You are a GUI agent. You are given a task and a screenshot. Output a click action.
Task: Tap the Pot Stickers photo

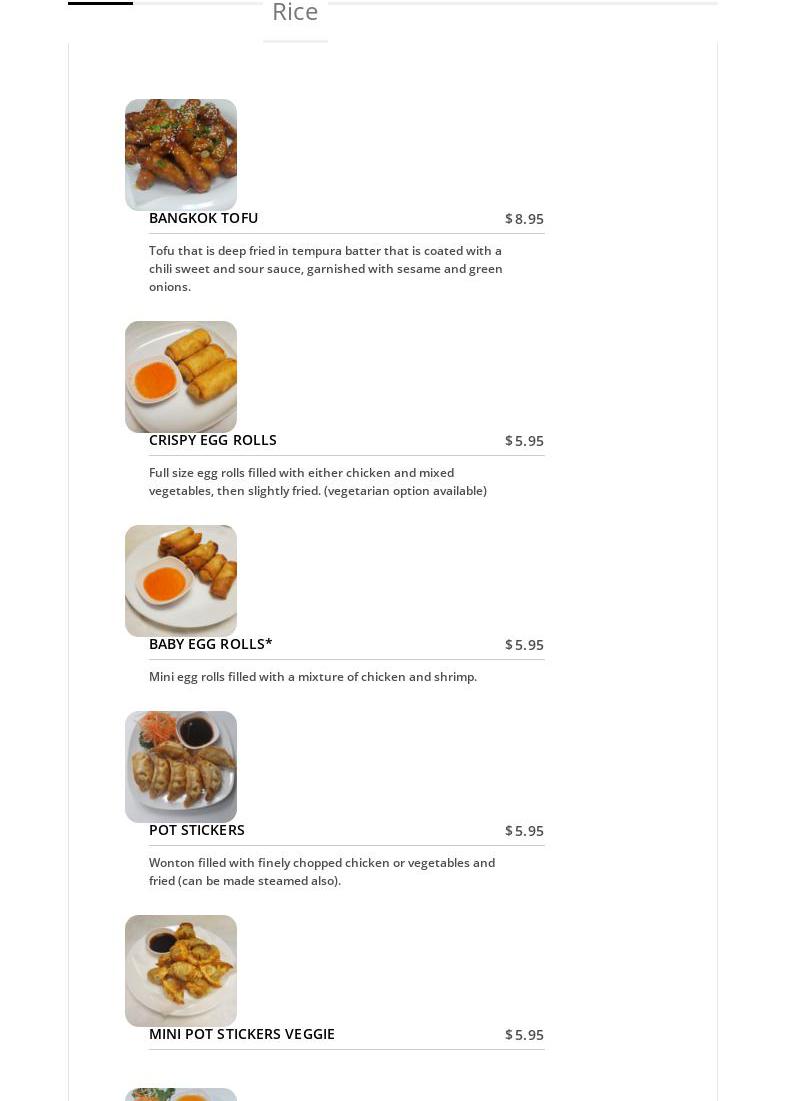[181, 767]
